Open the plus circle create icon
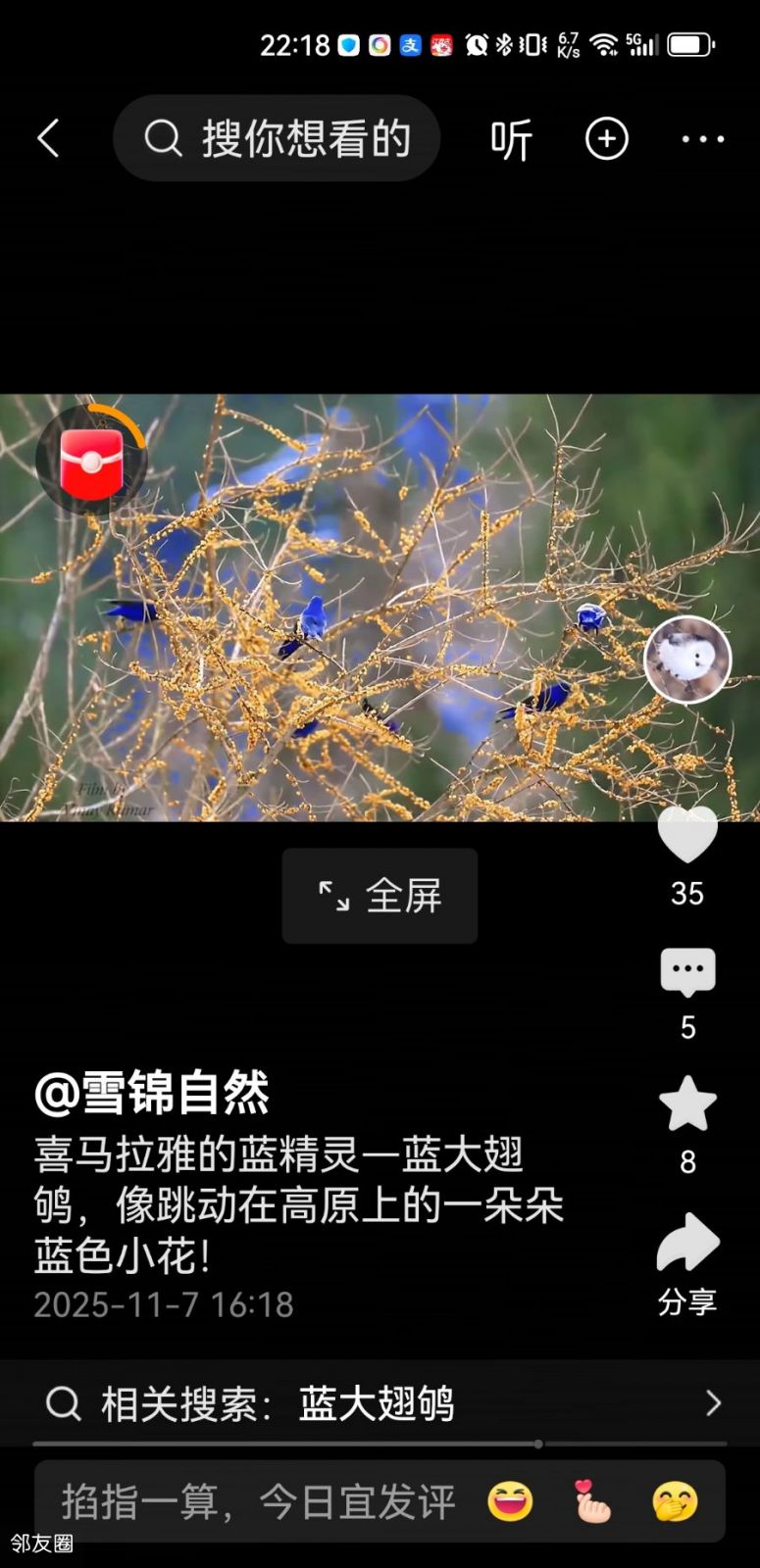The image size is (760, 1568). pyautogui.click(x=606, y=139)
